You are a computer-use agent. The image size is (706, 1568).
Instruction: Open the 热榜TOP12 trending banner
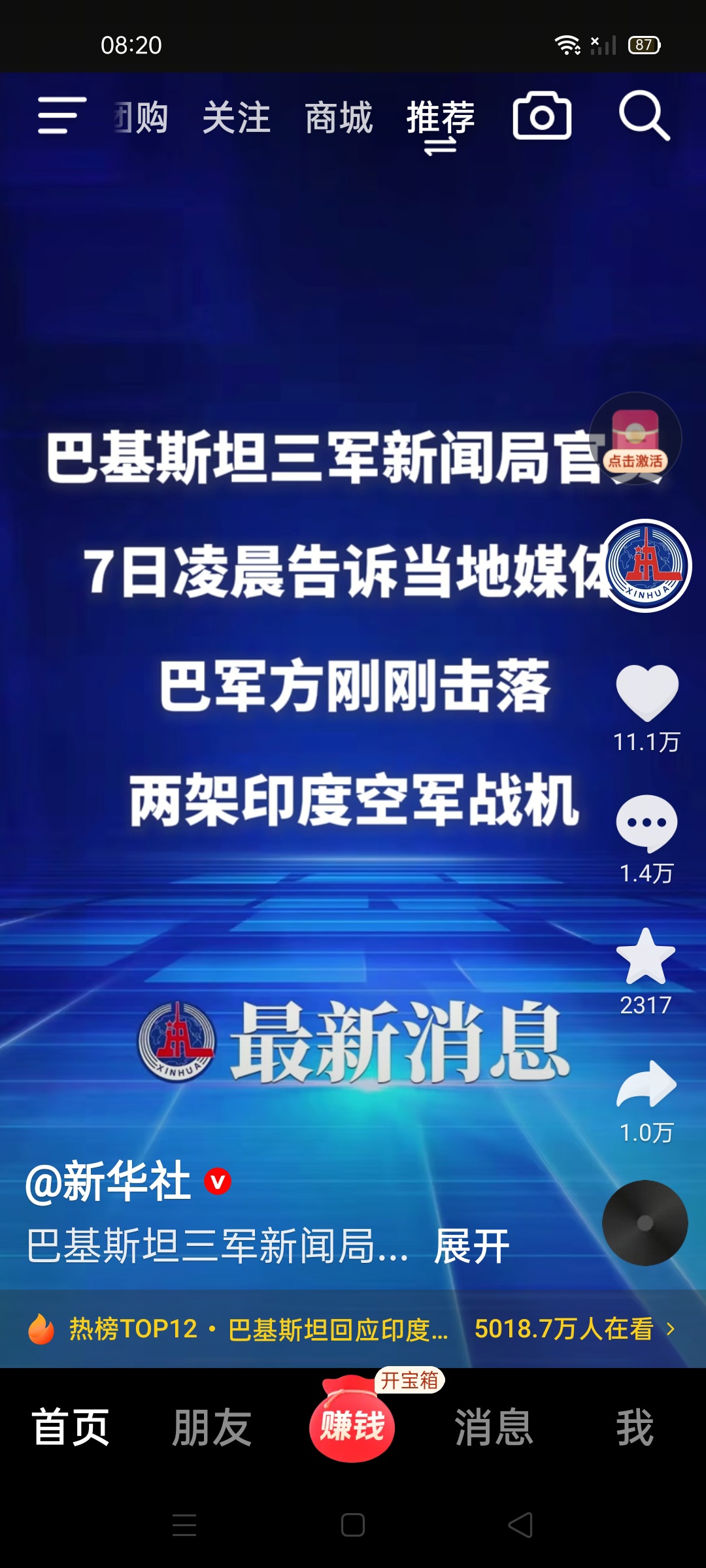[353, 1329]
